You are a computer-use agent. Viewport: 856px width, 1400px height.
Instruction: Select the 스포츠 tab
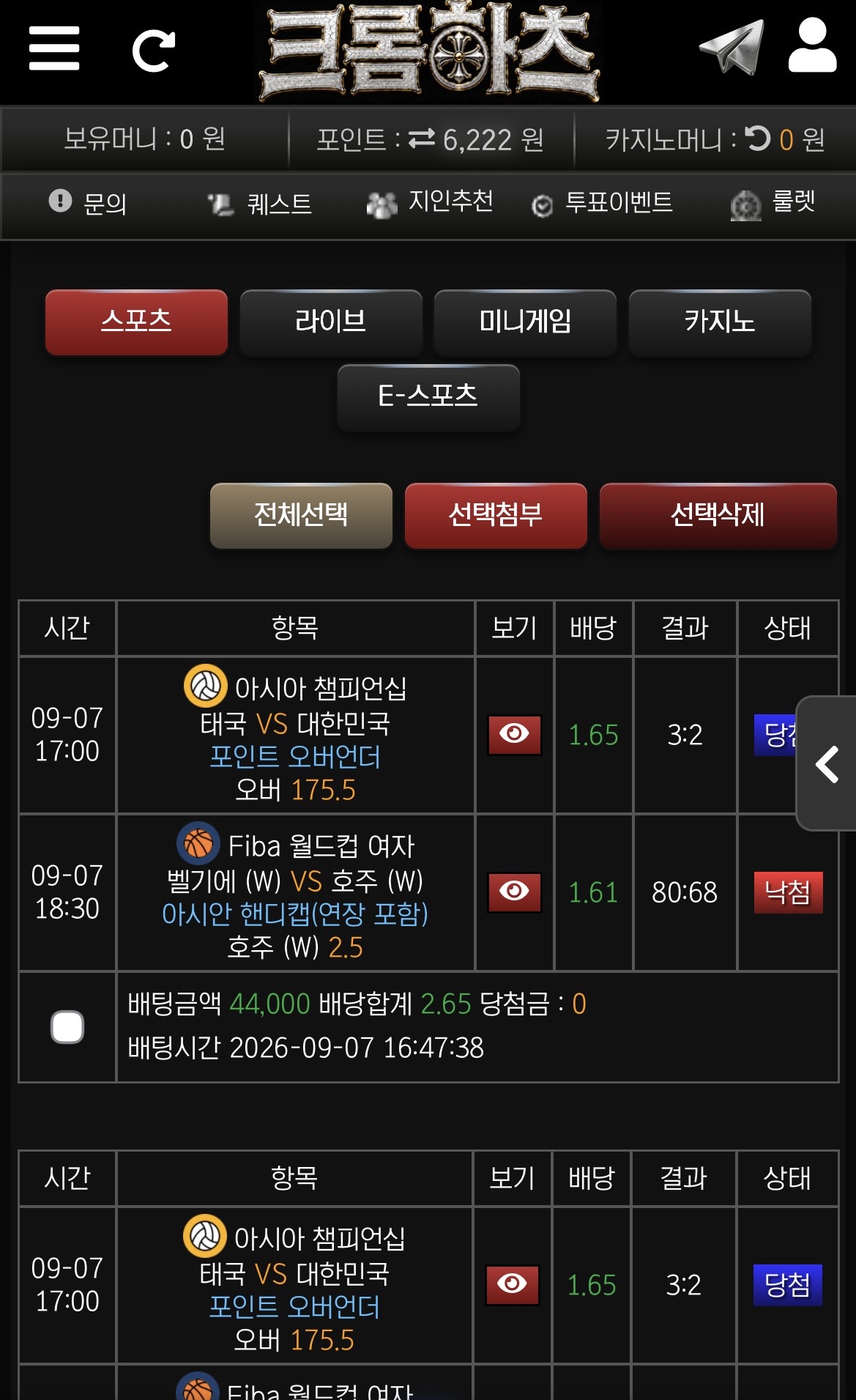(136, 322)
